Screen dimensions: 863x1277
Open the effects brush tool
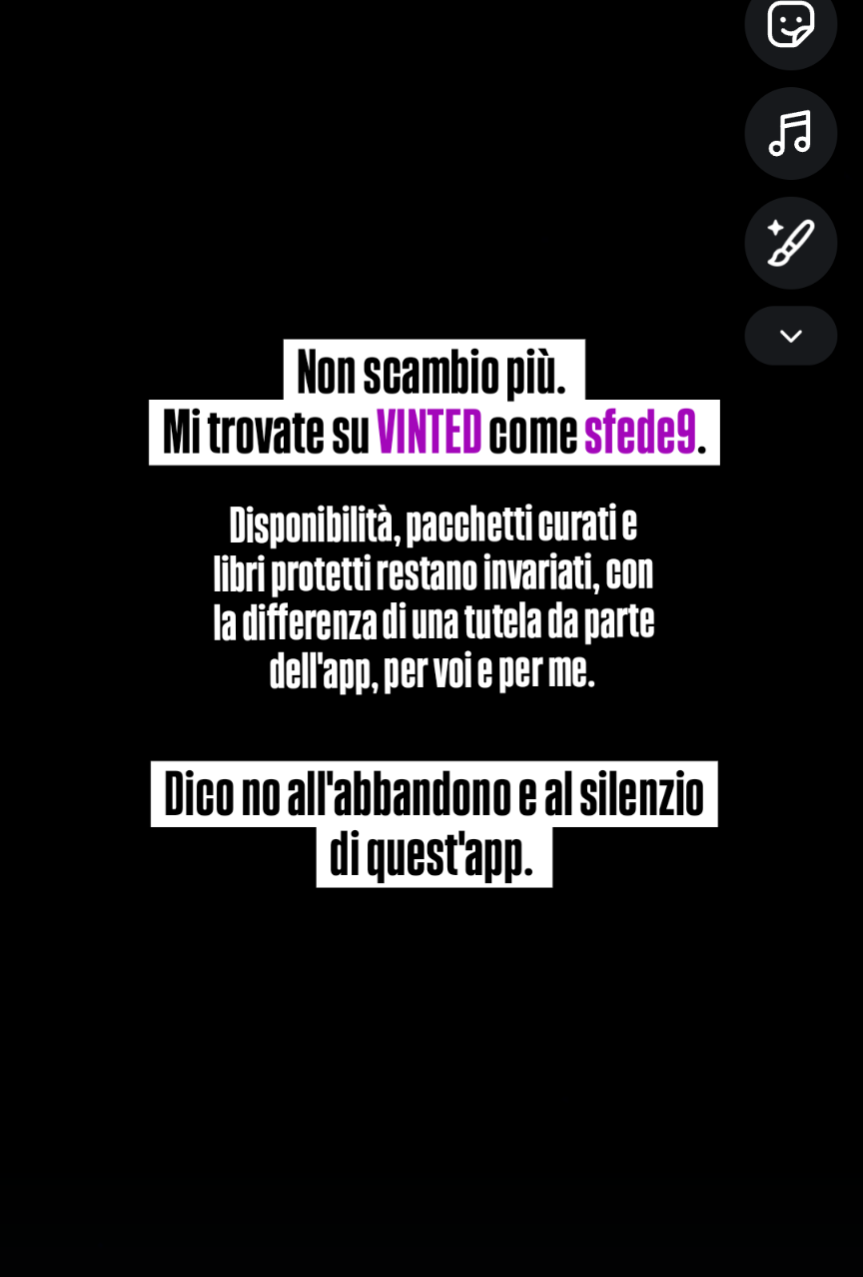(x=790, y=243)
